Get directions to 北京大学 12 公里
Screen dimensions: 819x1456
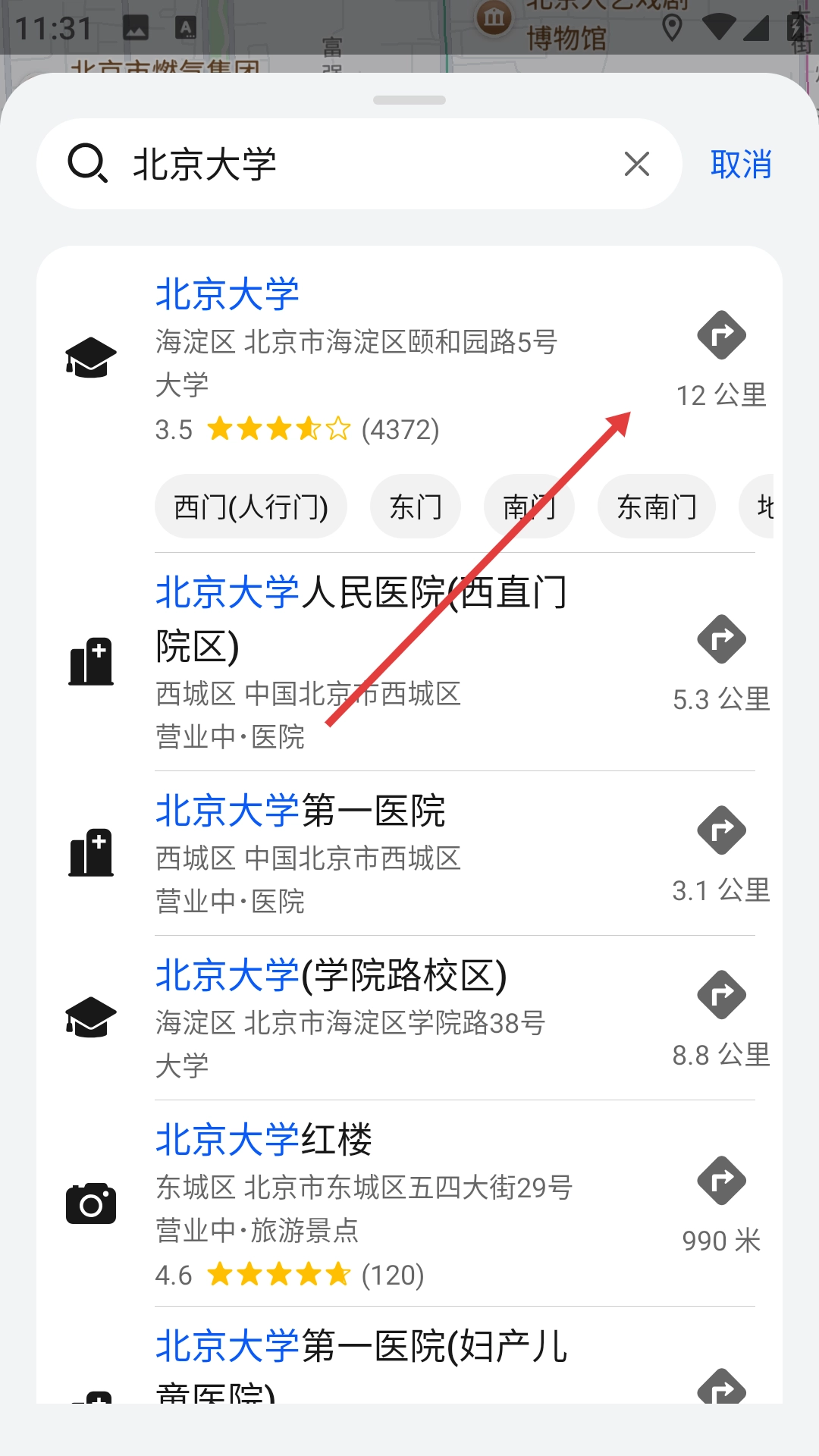point(721,336)
